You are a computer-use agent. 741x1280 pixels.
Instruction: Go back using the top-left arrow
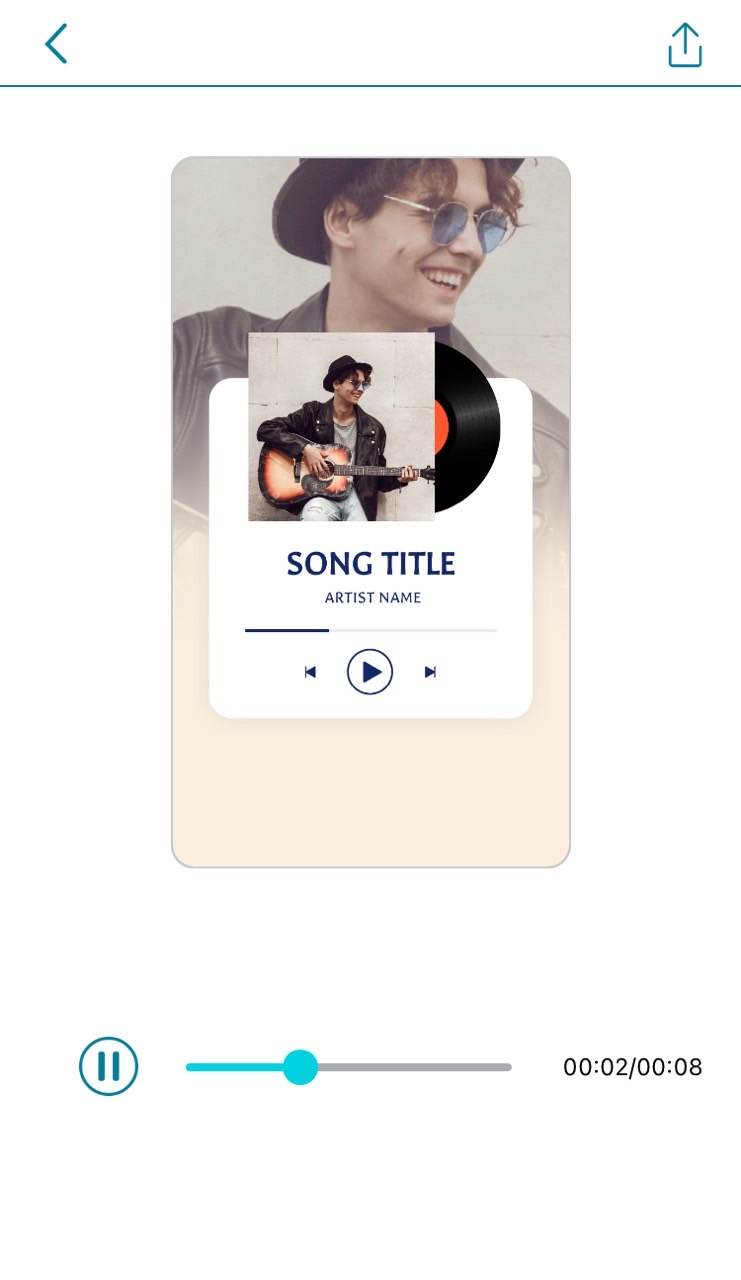click(56, 44)
